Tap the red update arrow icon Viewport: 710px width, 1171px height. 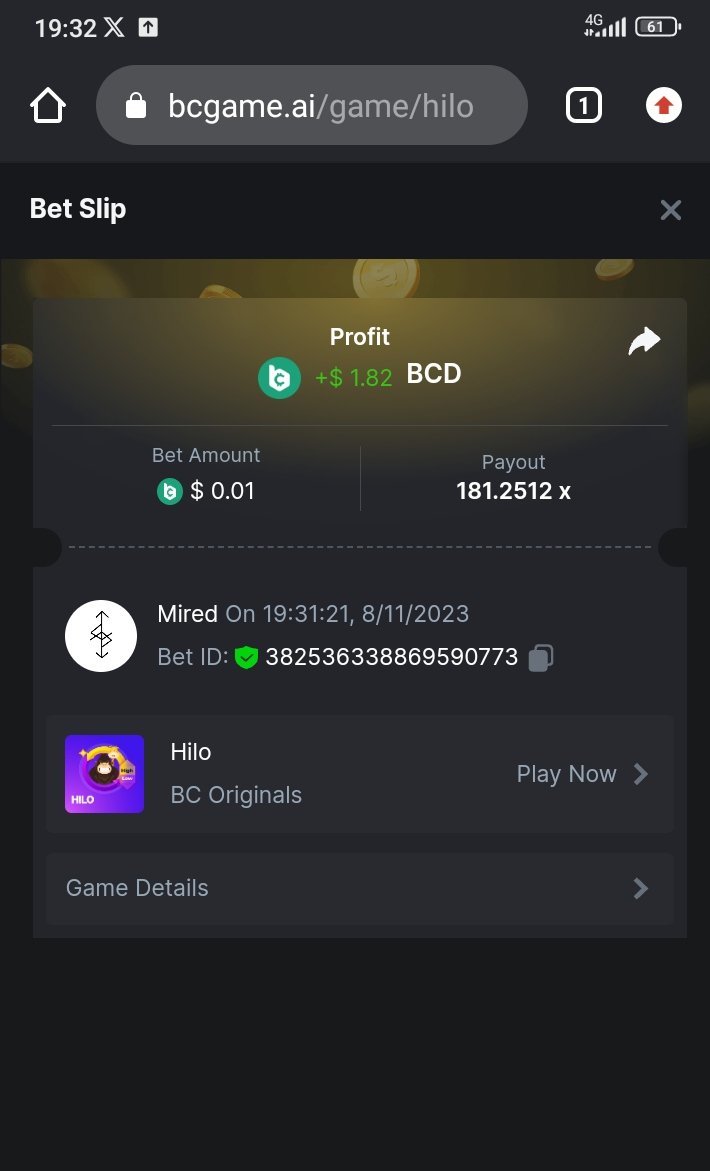[x=663, y=105]
